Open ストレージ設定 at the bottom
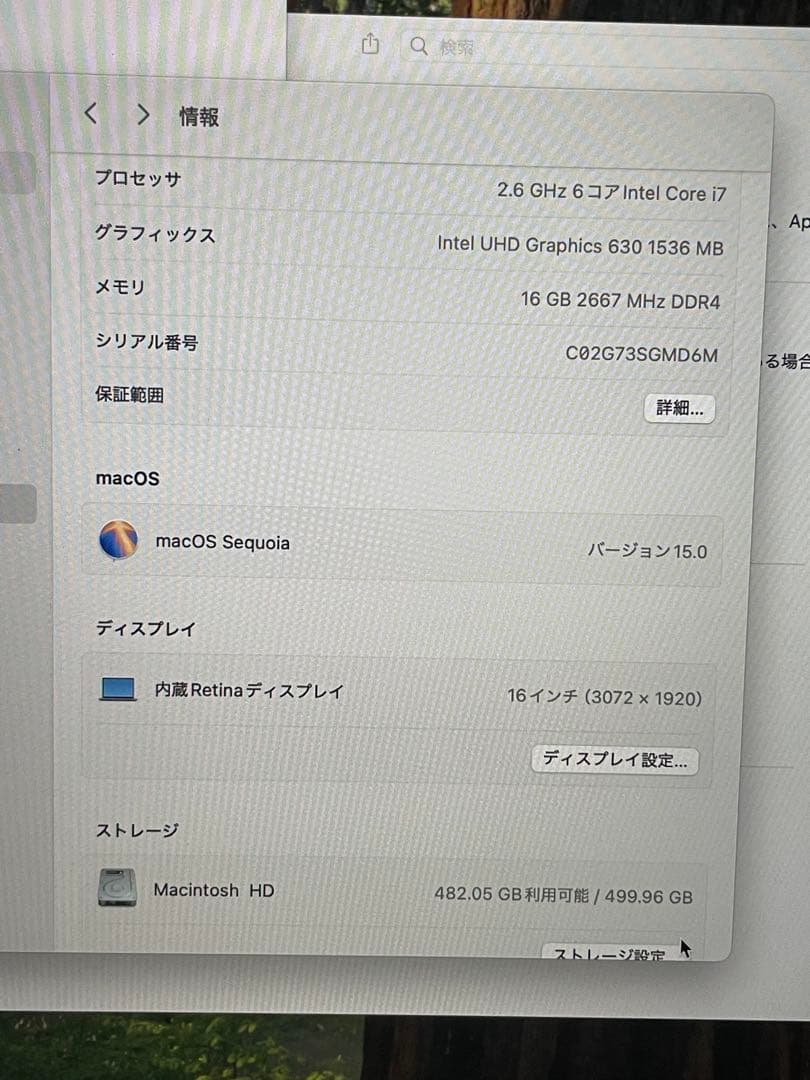The image size is (810, 1080). (x=610, y=953)
